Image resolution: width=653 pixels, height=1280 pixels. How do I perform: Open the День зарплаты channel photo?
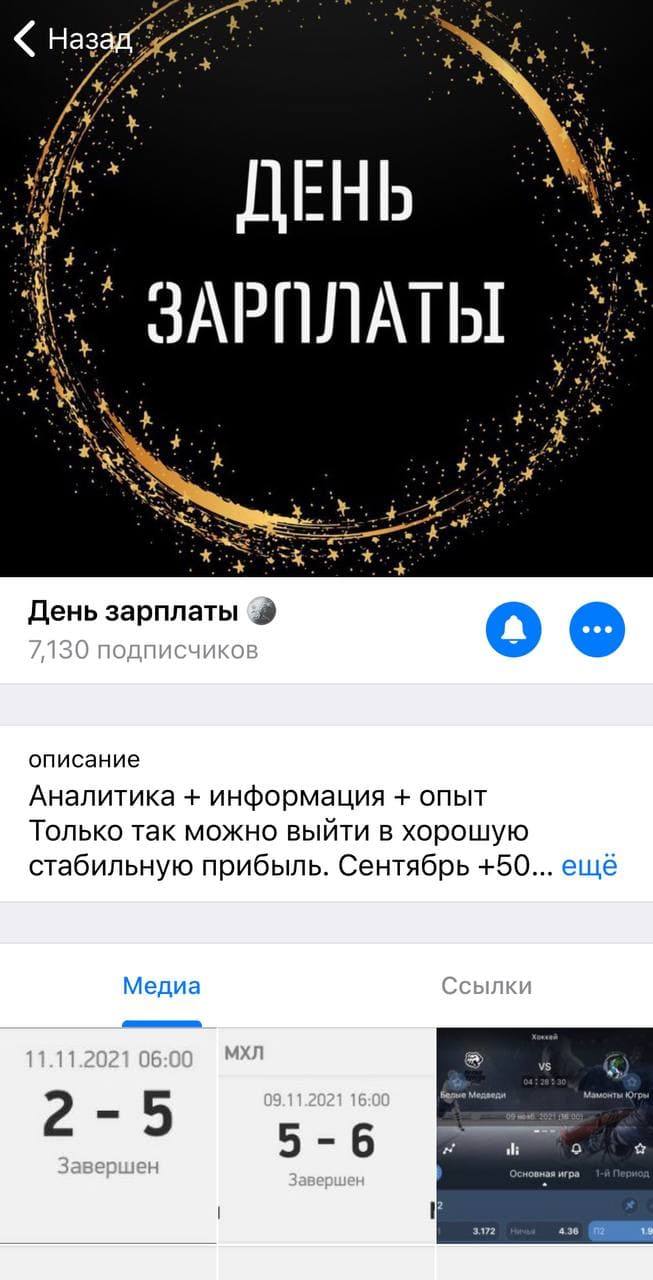[326, 290]
